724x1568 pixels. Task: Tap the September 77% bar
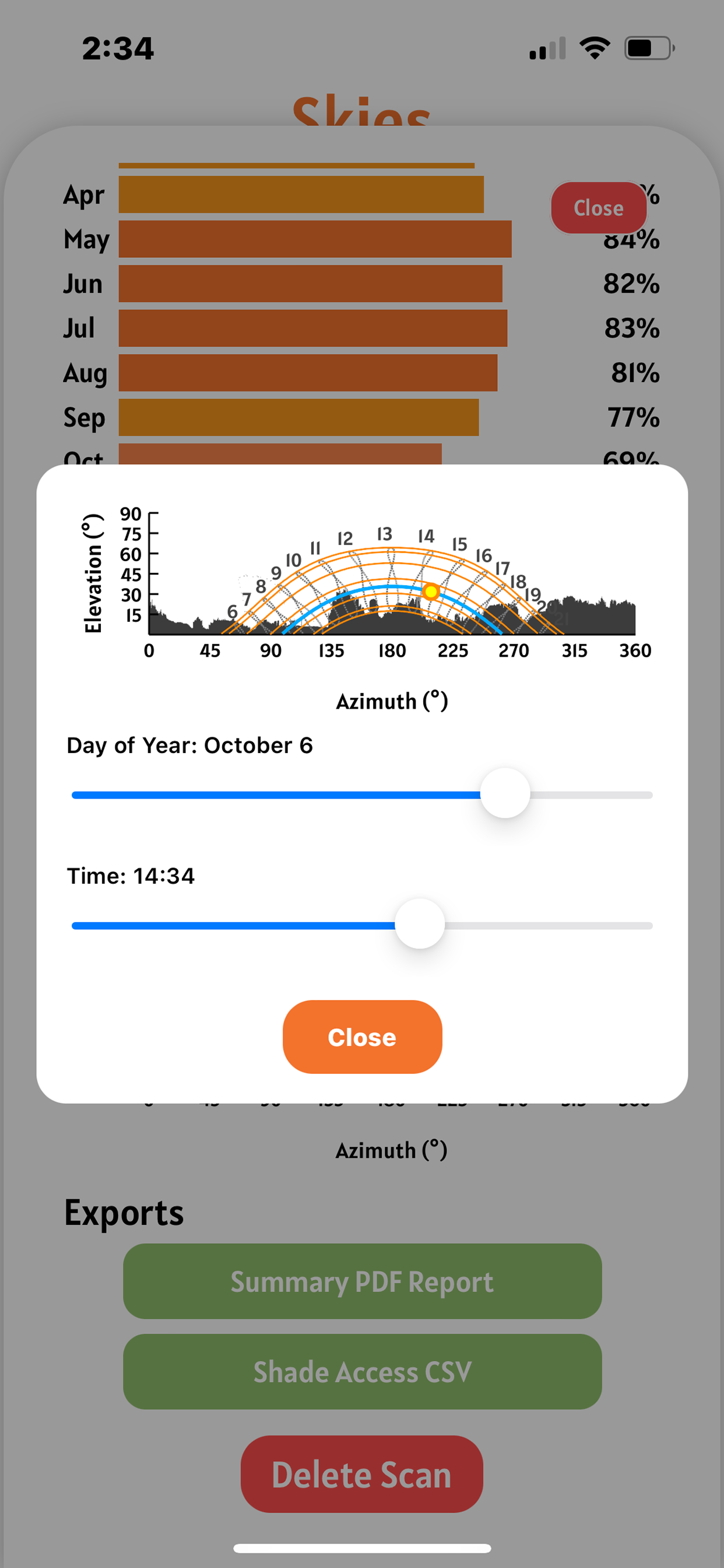pos(298,418)
